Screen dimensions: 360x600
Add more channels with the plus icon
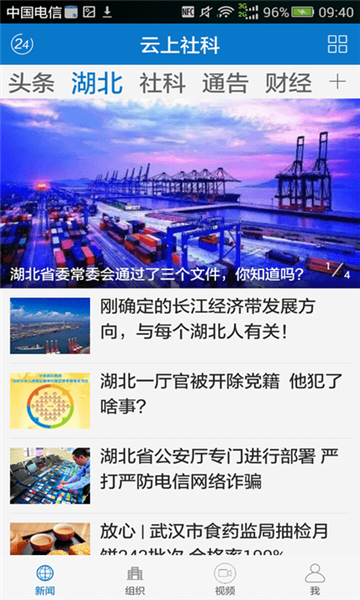point(337,82)
